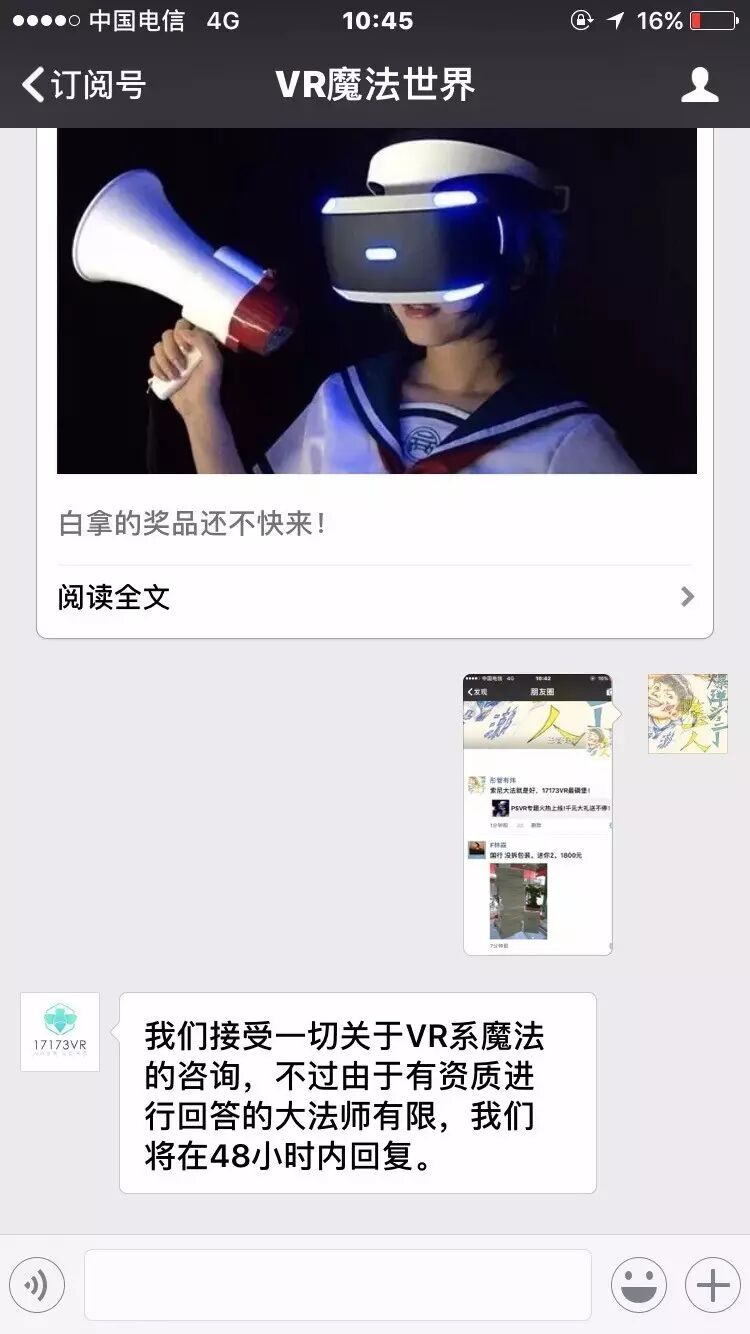
Task: Open the VR魔法世界 account profile icon
Action: (699, 85)
